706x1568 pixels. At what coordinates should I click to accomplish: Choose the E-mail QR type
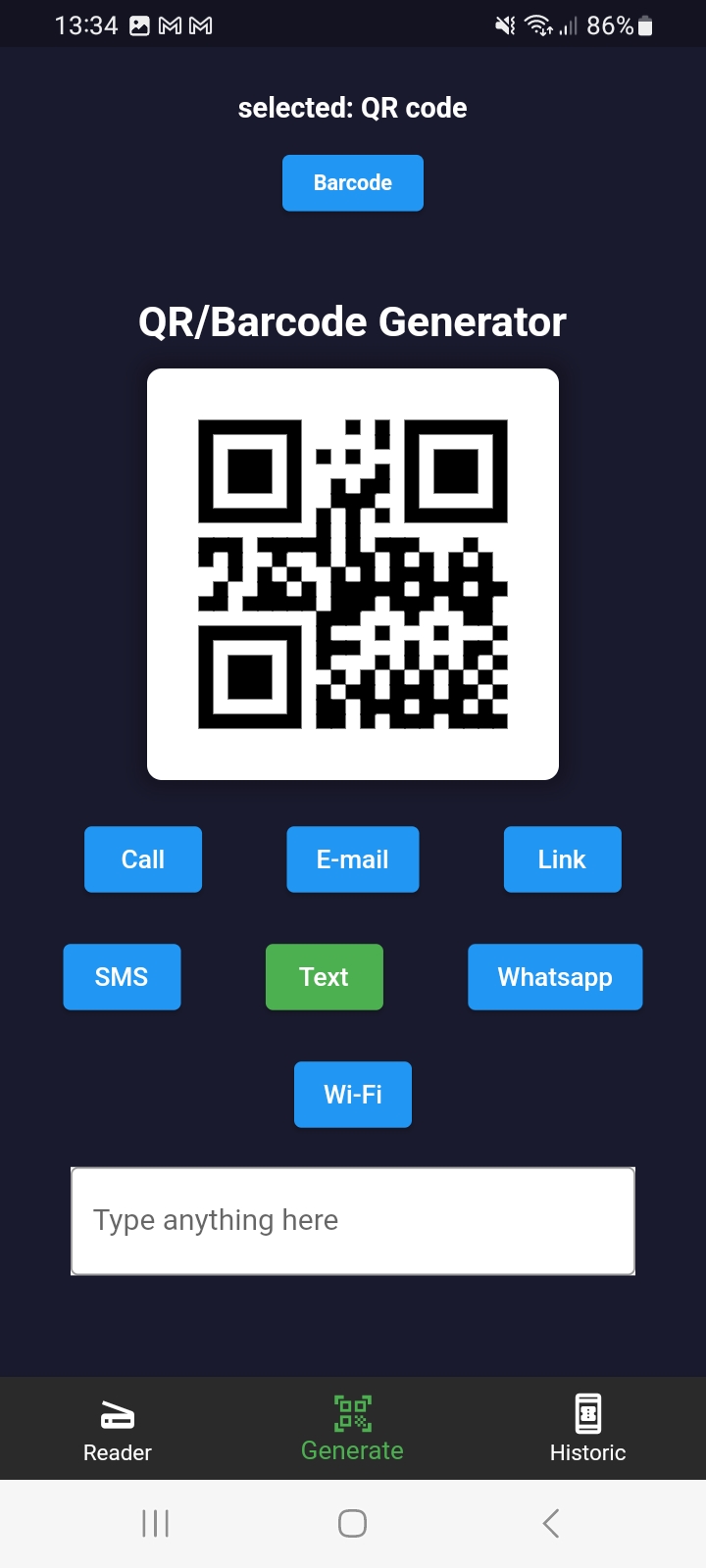(353, 859)
